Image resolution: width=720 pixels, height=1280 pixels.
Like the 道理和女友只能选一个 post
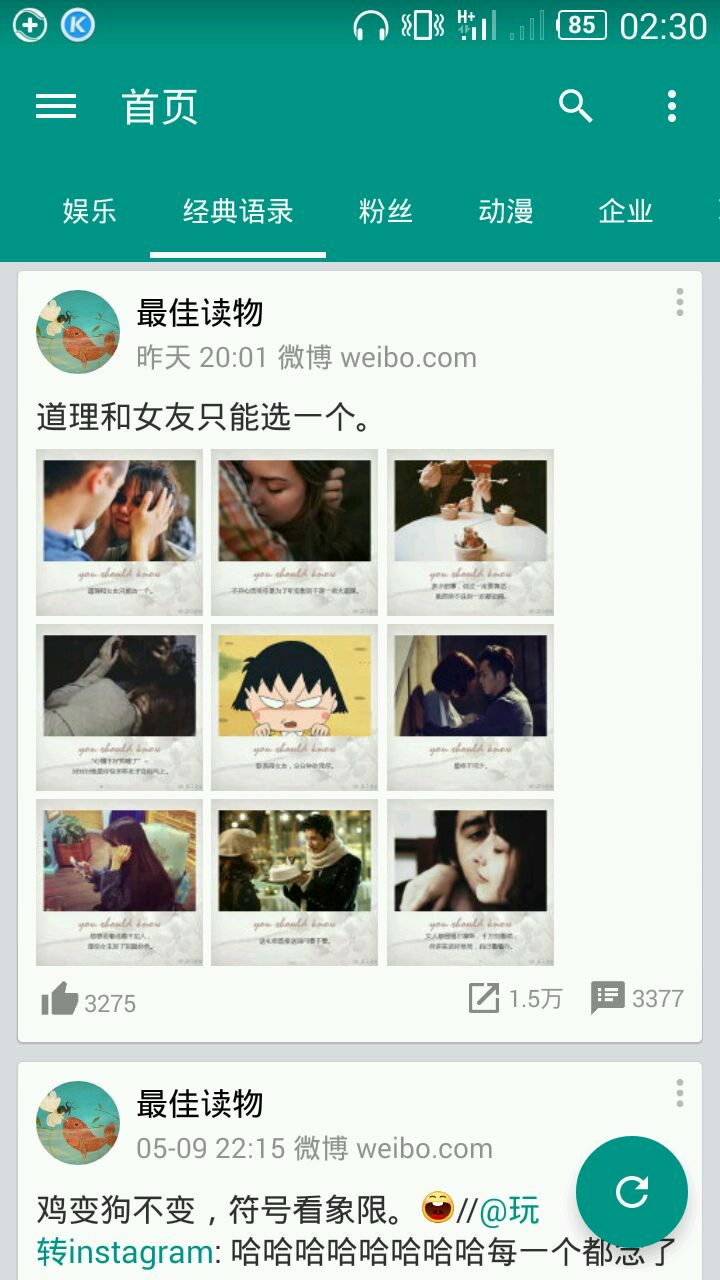point(60,999)
